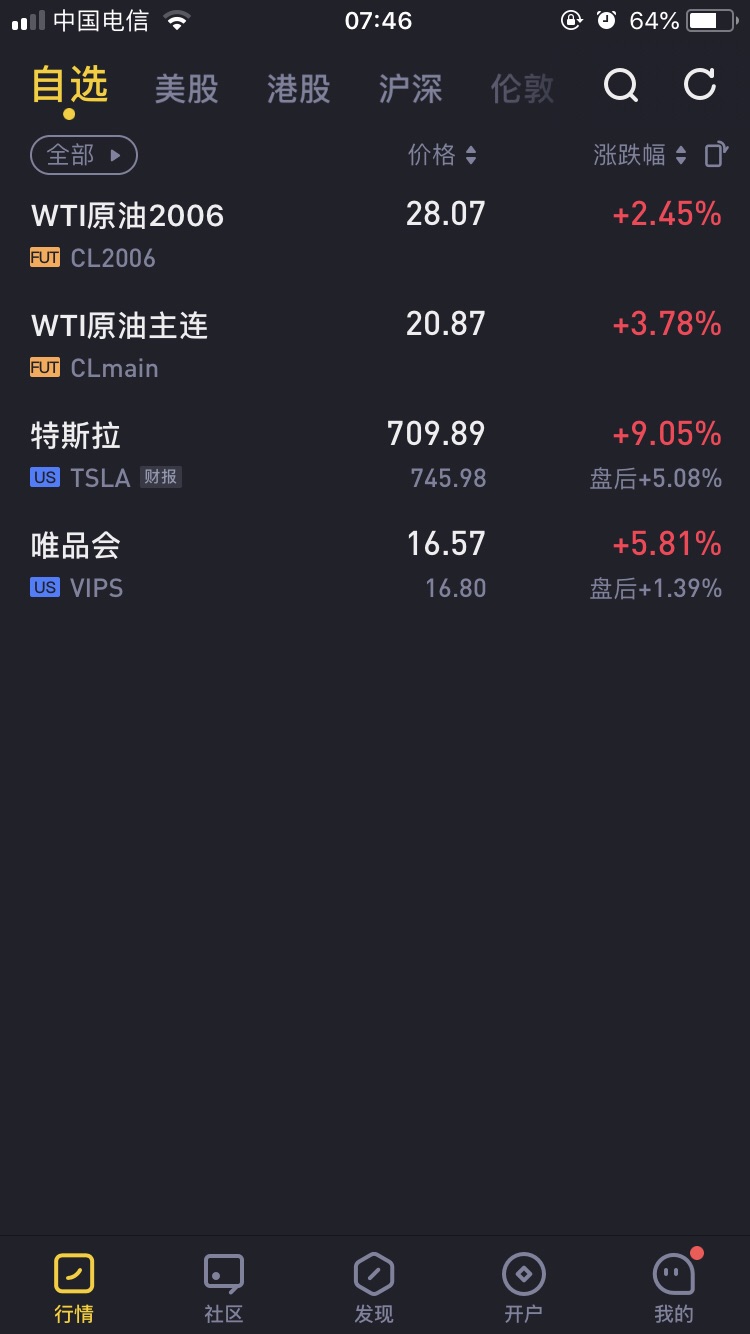
Task: Select the 自选 tab
Action: point(69,86)
